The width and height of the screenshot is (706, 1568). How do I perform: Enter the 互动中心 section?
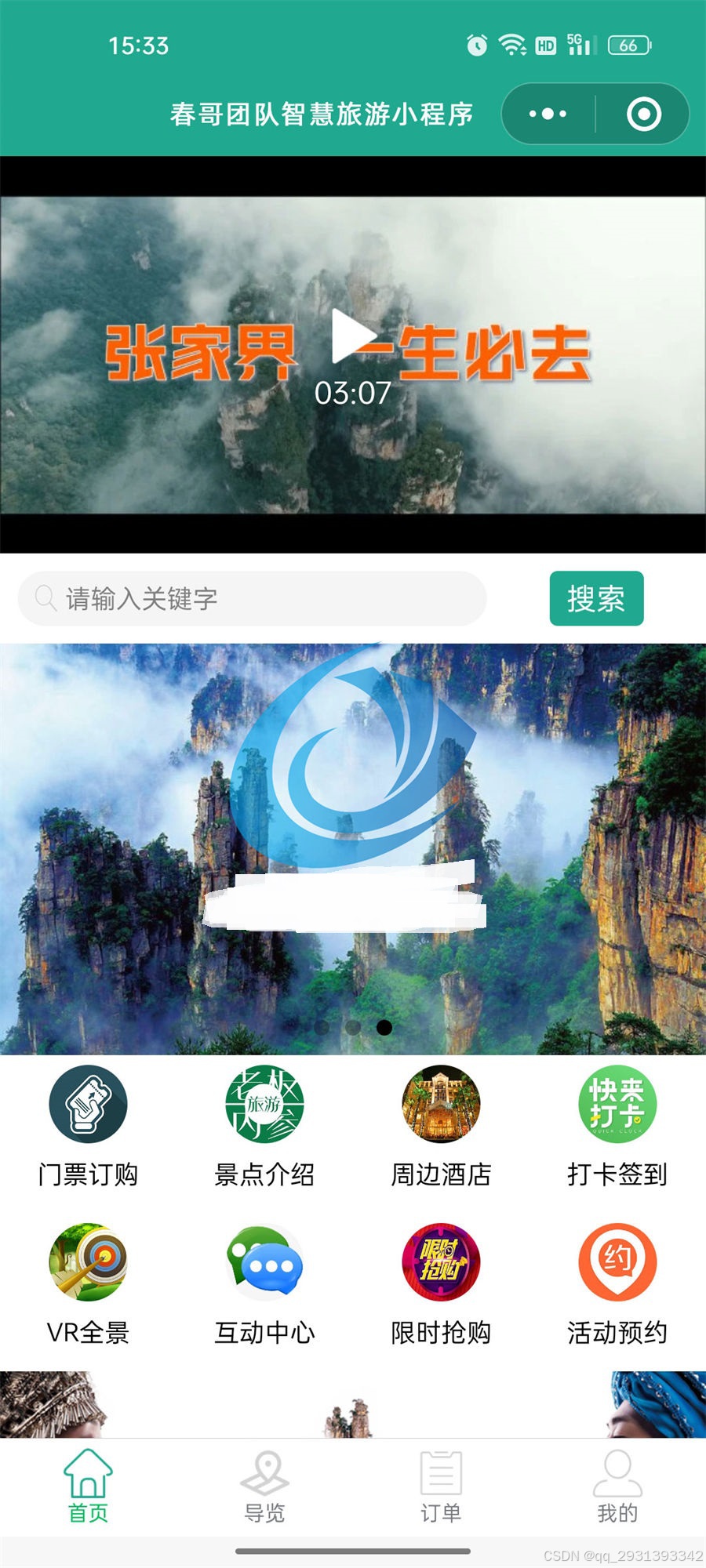(264, 1283)
